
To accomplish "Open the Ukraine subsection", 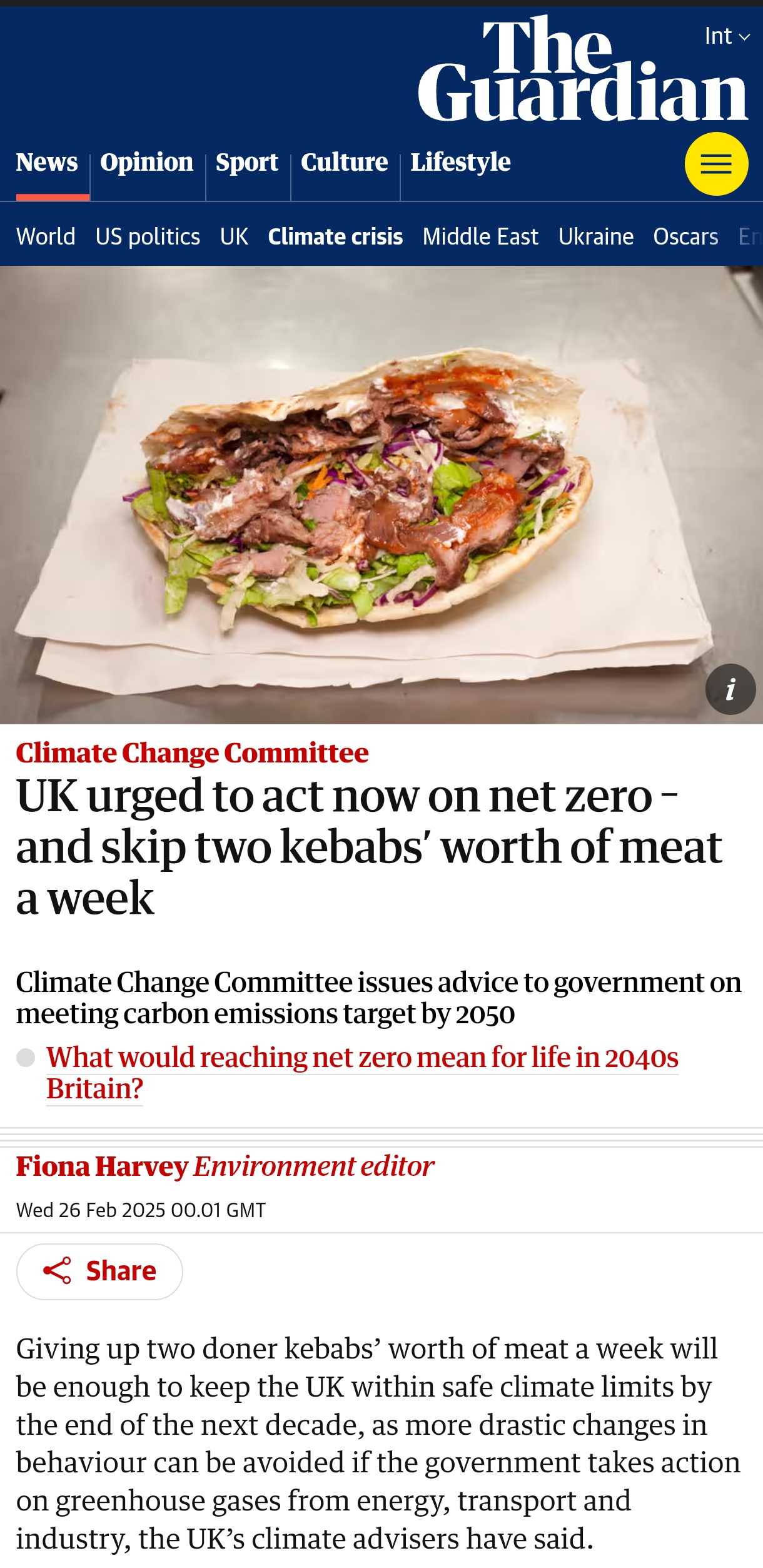I will (595, 236).
